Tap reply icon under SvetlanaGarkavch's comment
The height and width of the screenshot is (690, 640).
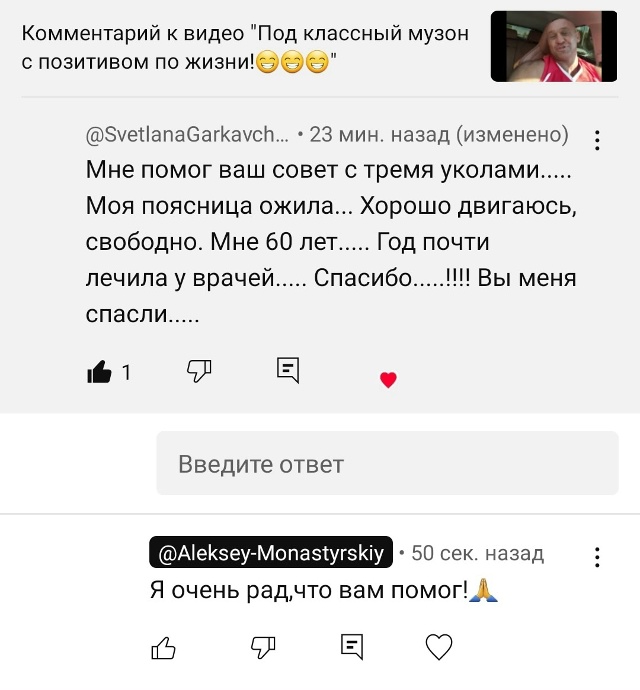click(288, 371)
